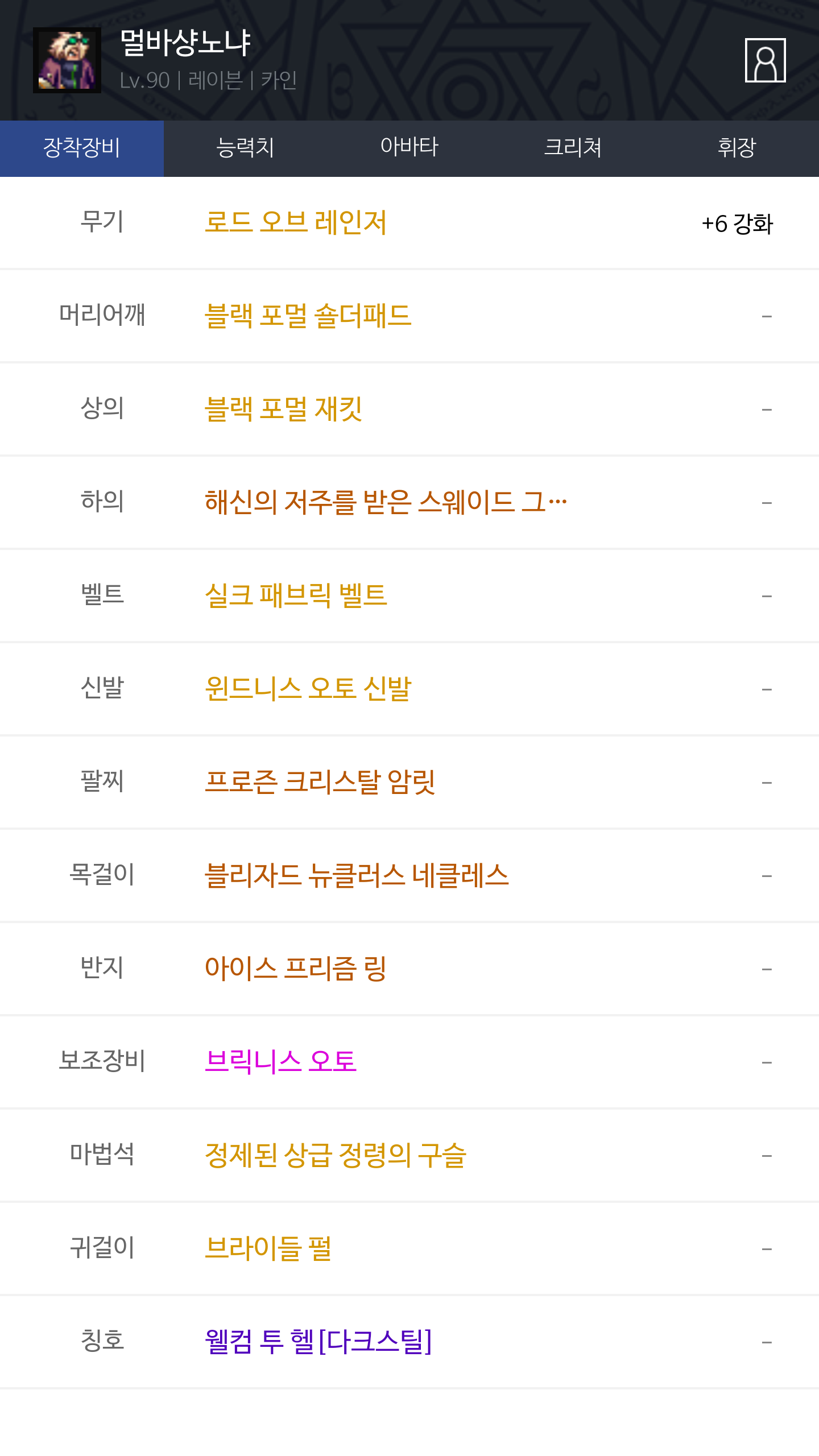Viewport: 819px width, 1456px height.
Task: Open weapon item 로드 오브 레인저
Action: [296, 222]
